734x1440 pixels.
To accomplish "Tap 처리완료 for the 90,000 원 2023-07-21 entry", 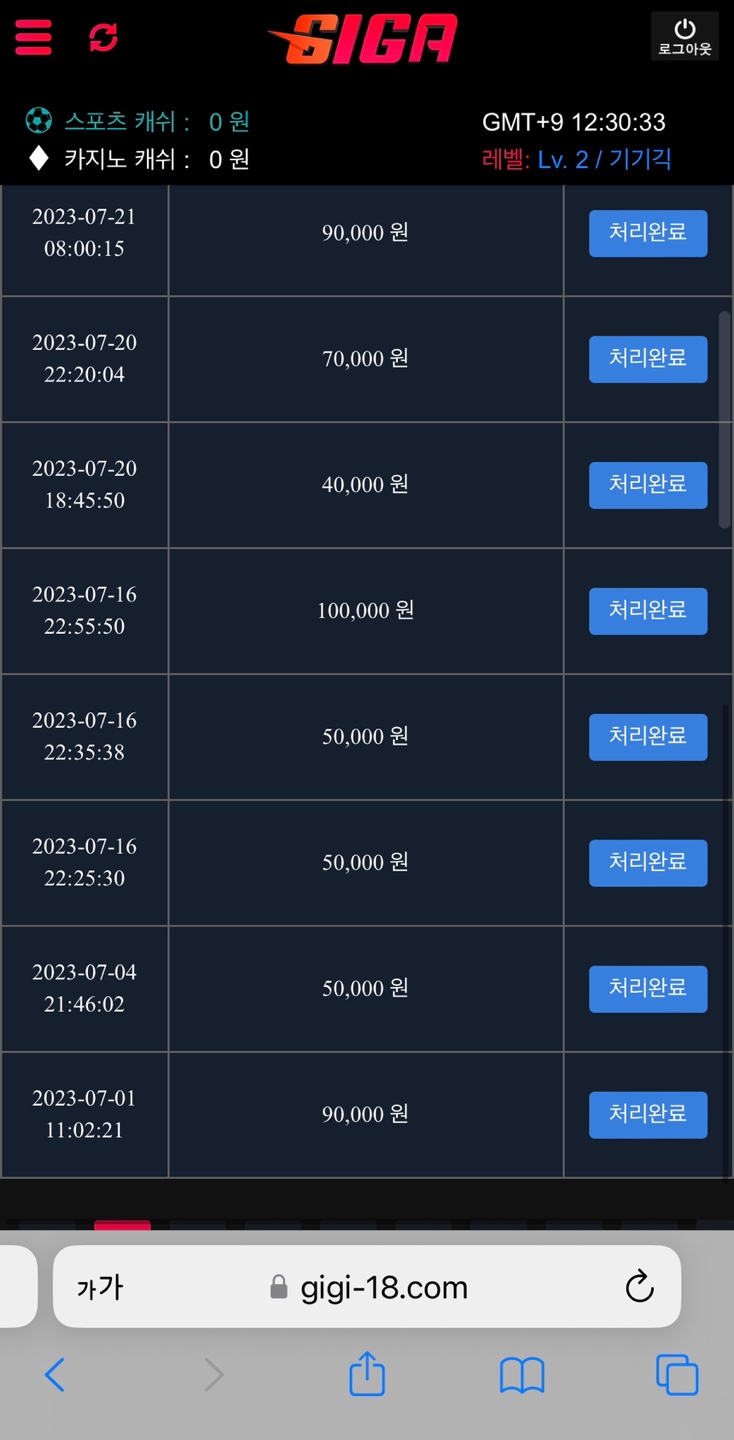I will 648,233.
